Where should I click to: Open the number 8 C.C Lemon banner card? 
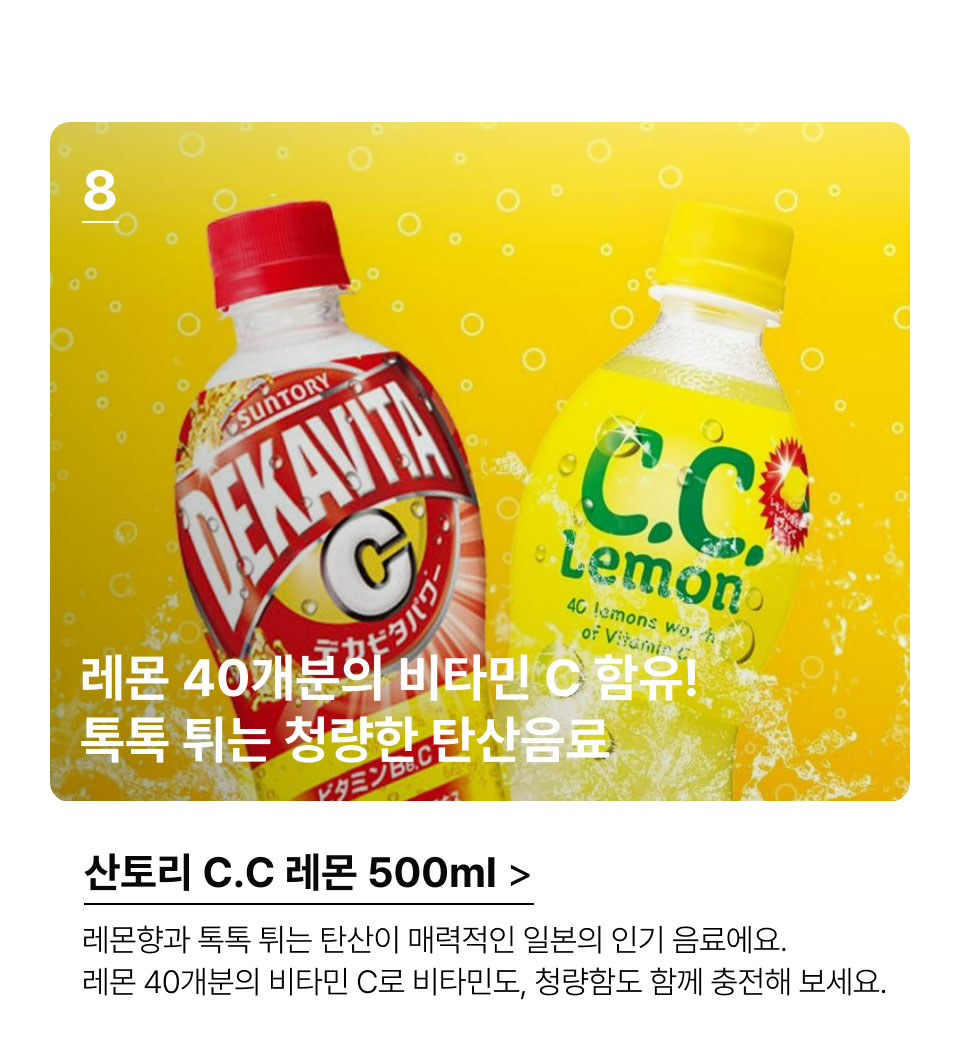(480, 460)
